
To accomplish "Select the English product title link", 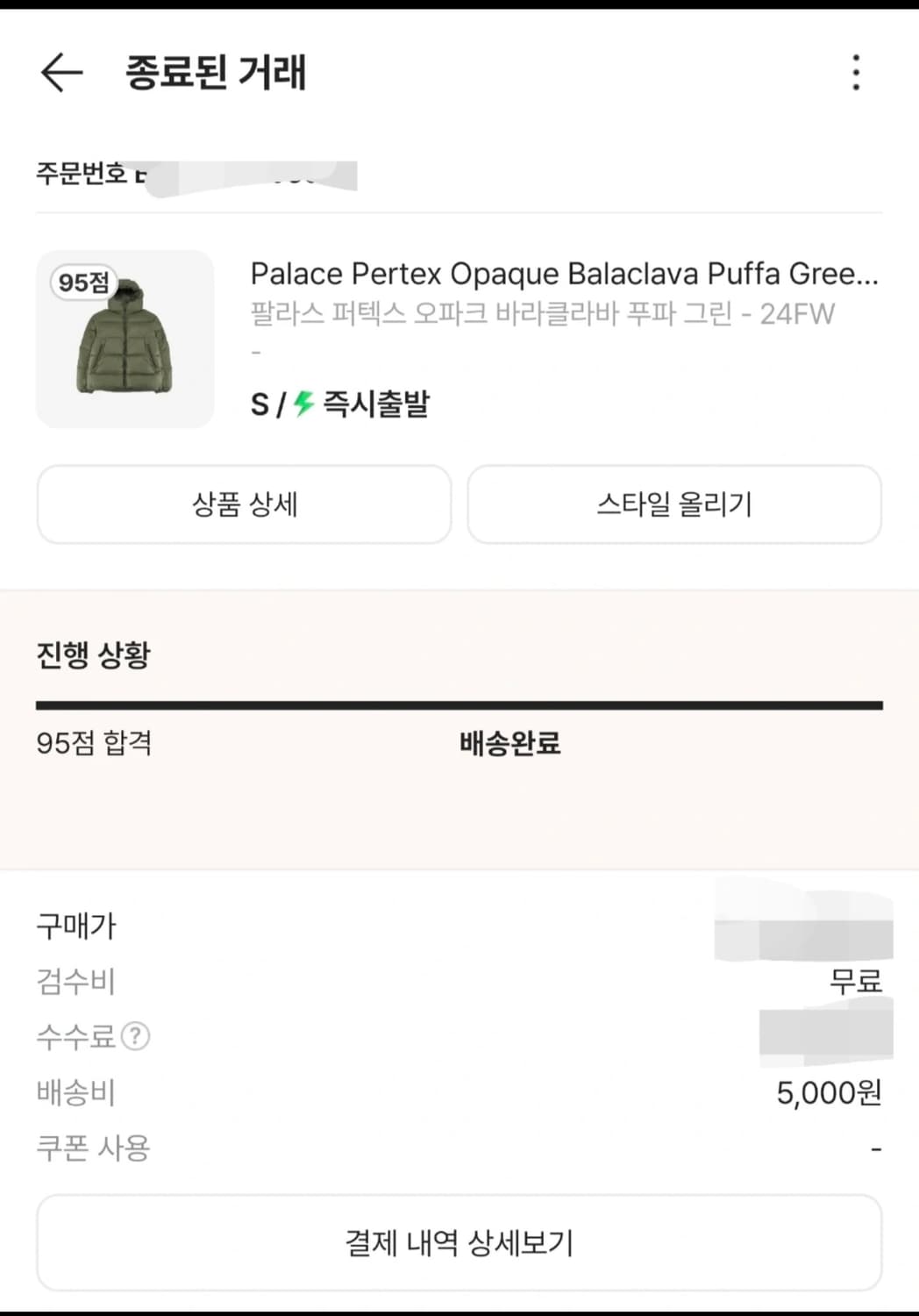I will [x=561, y=274].
